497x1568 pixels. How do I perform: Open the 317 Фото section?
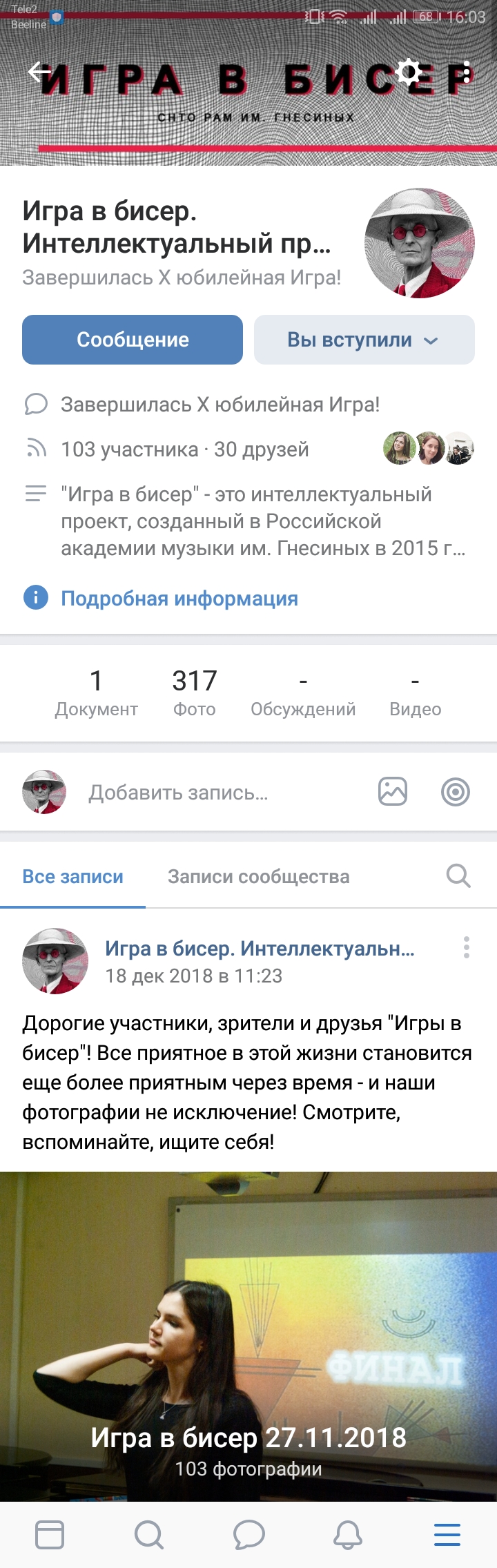[x=195, y=692]
